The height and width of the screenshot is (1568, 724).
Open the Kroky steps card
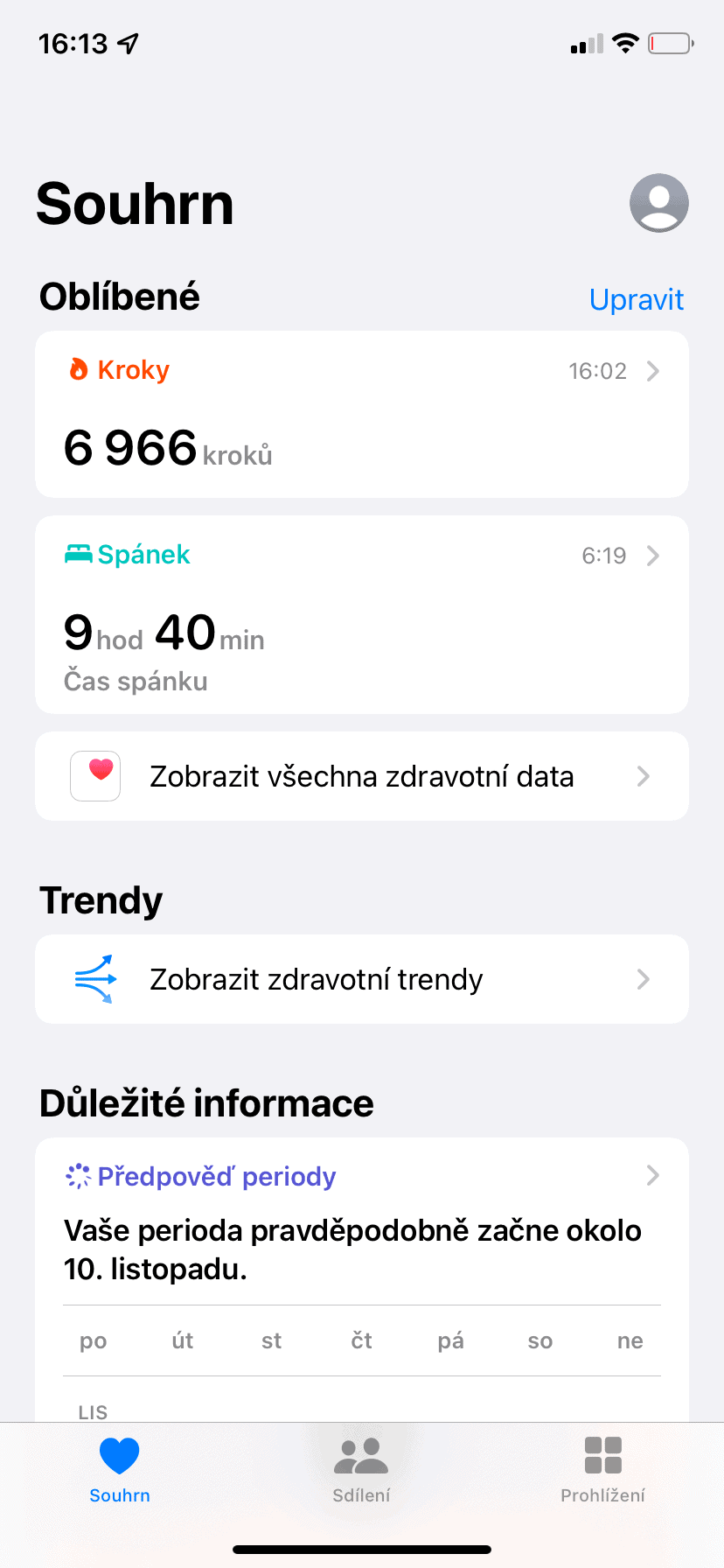[362, 414]
